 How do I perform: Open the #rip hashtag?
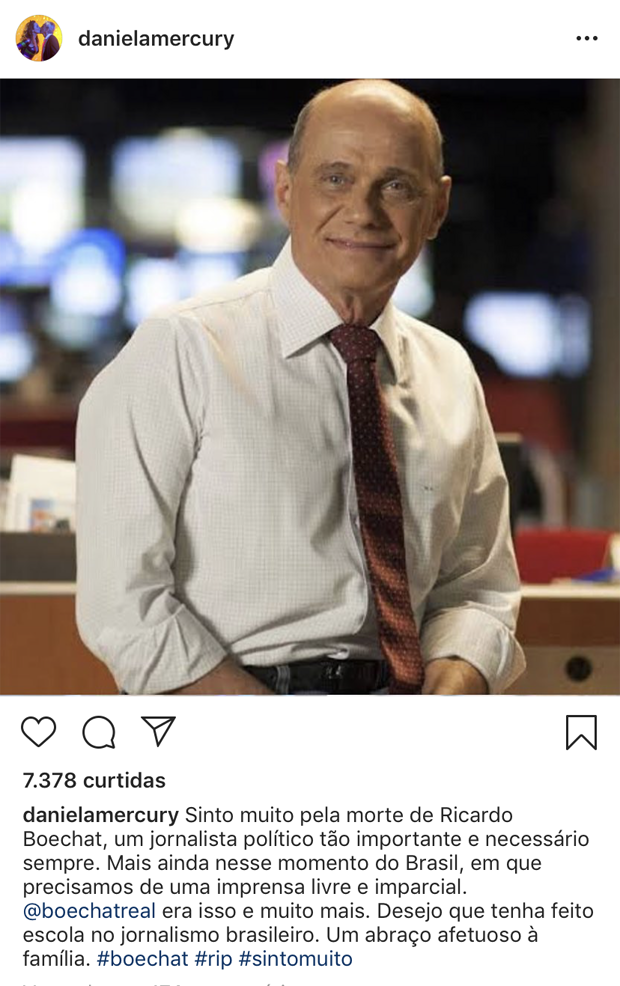click(x=213, y=959)
